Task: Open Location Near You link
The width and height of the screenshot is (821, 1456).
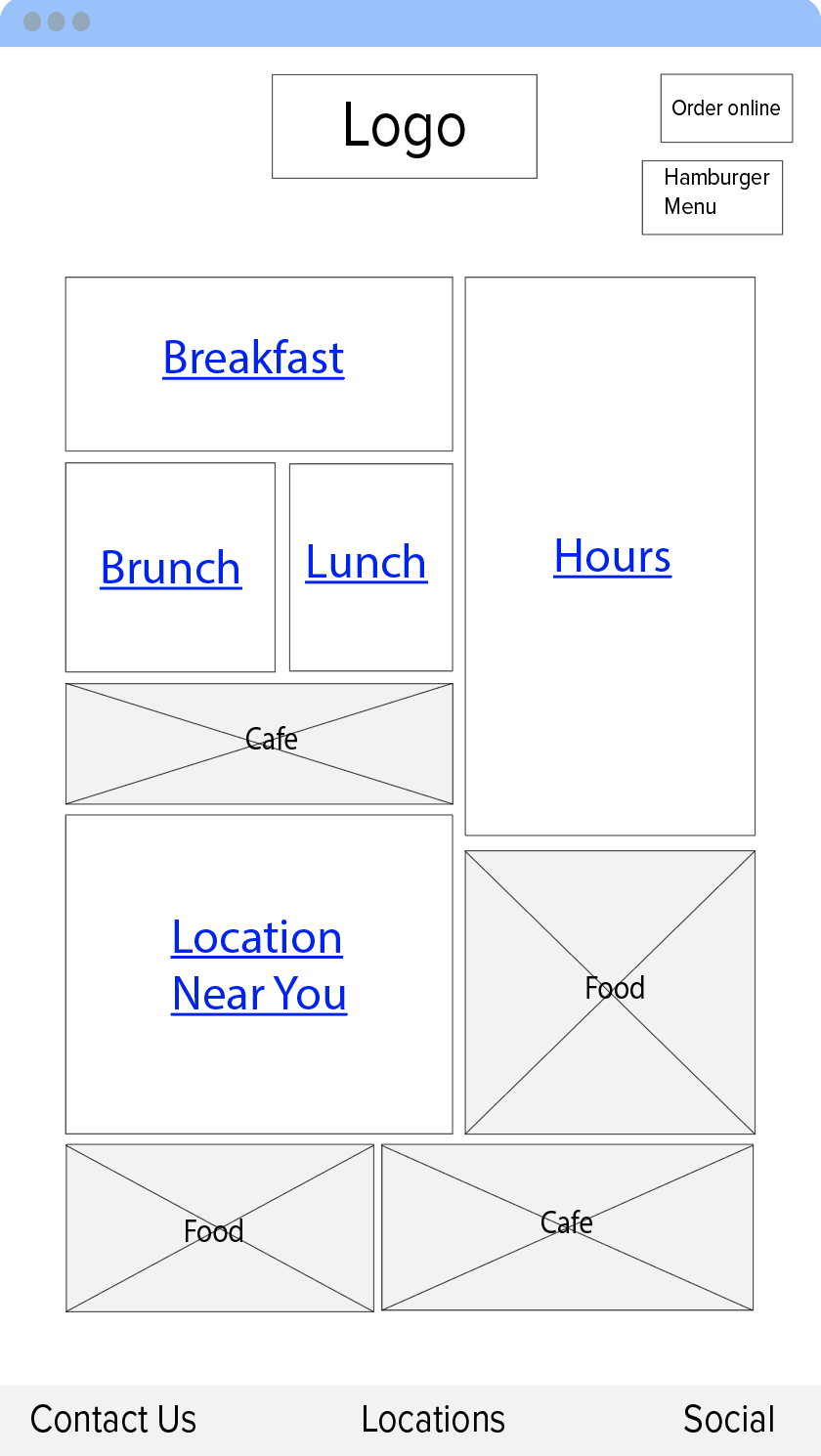Action: (x=258, y=965)
